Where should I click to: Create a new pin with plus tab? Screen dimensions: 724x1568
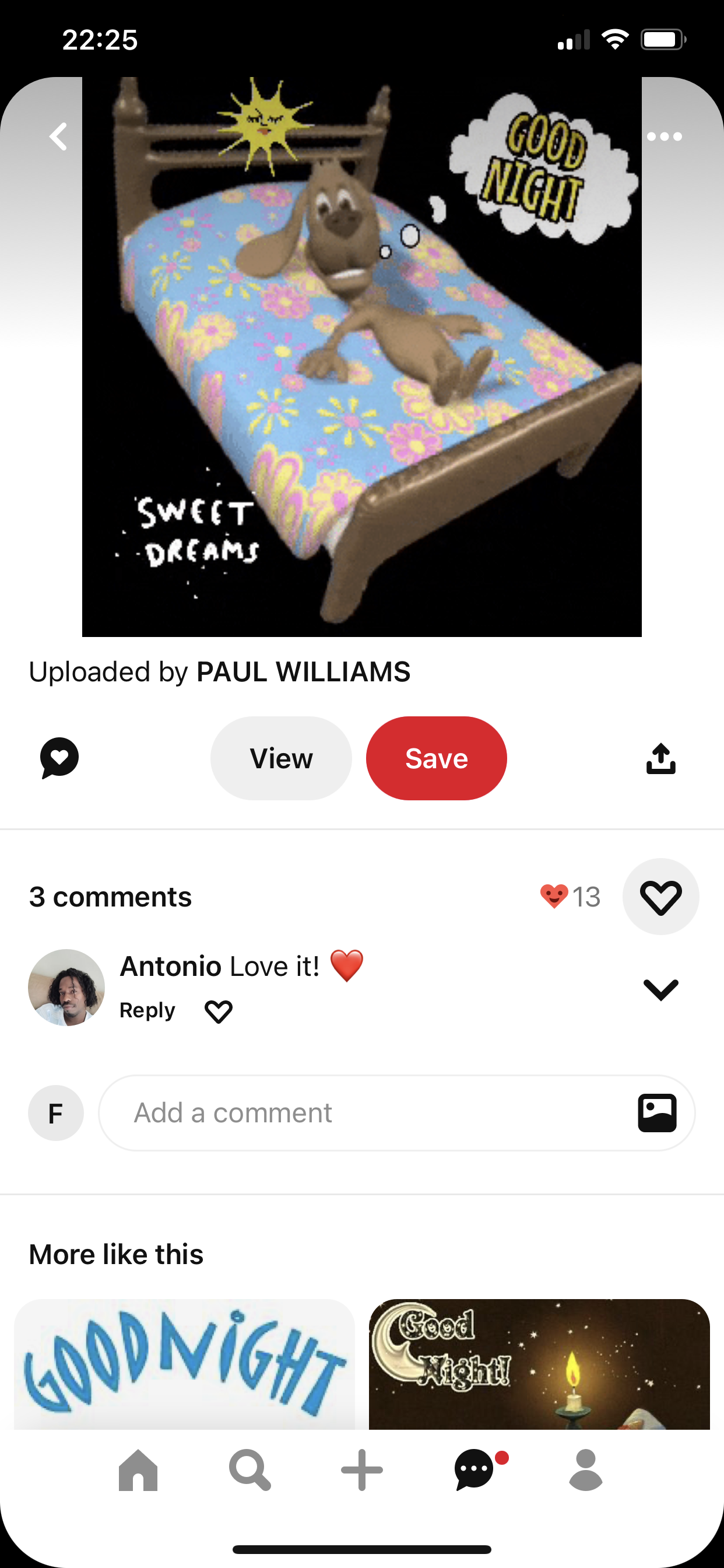[362, 1470]
